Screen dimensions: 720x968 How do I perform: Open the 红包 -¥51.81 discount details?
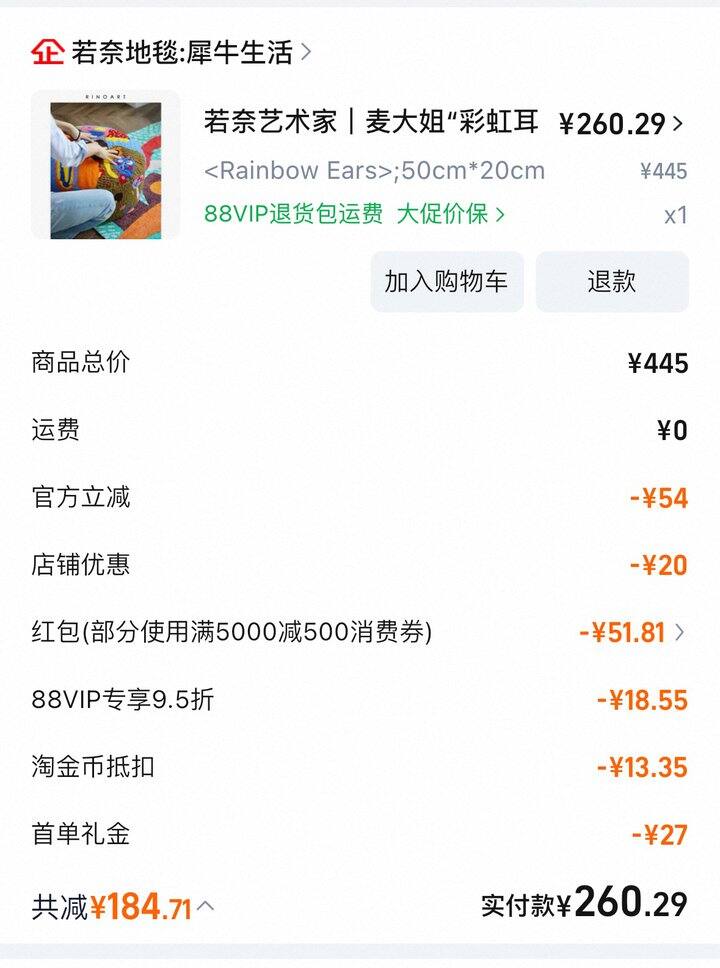tap(632, 632)
